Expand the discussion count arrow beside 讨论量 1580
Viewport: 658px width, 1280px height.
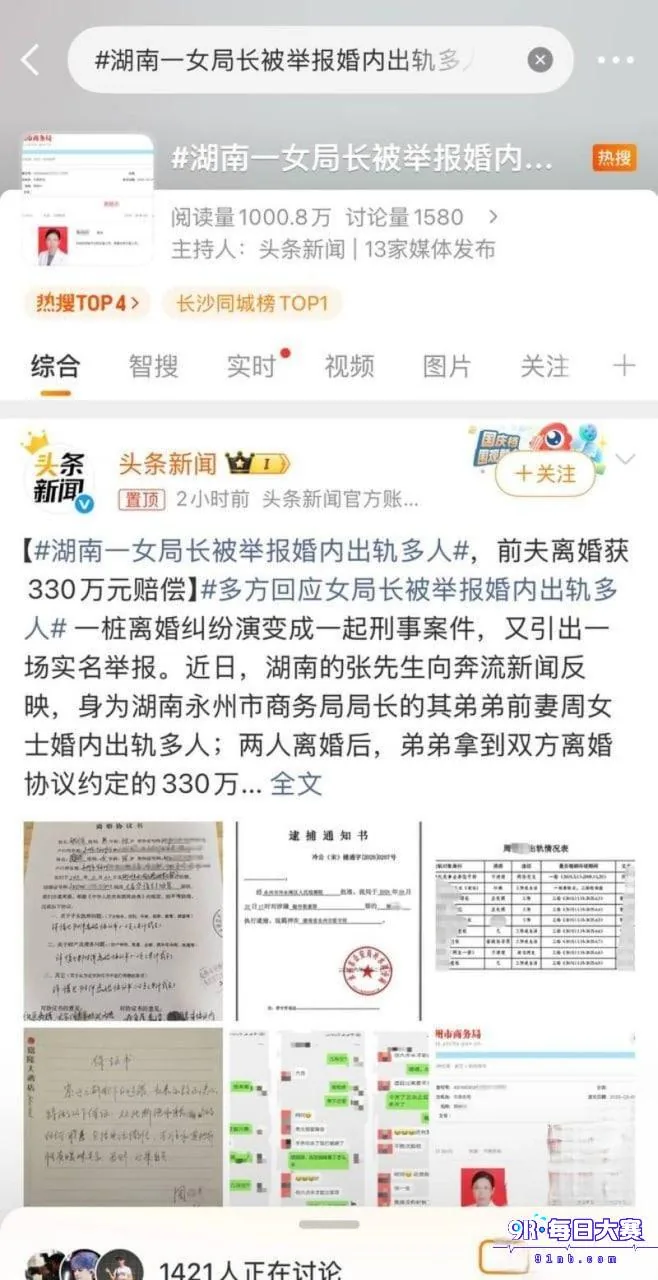492,217
